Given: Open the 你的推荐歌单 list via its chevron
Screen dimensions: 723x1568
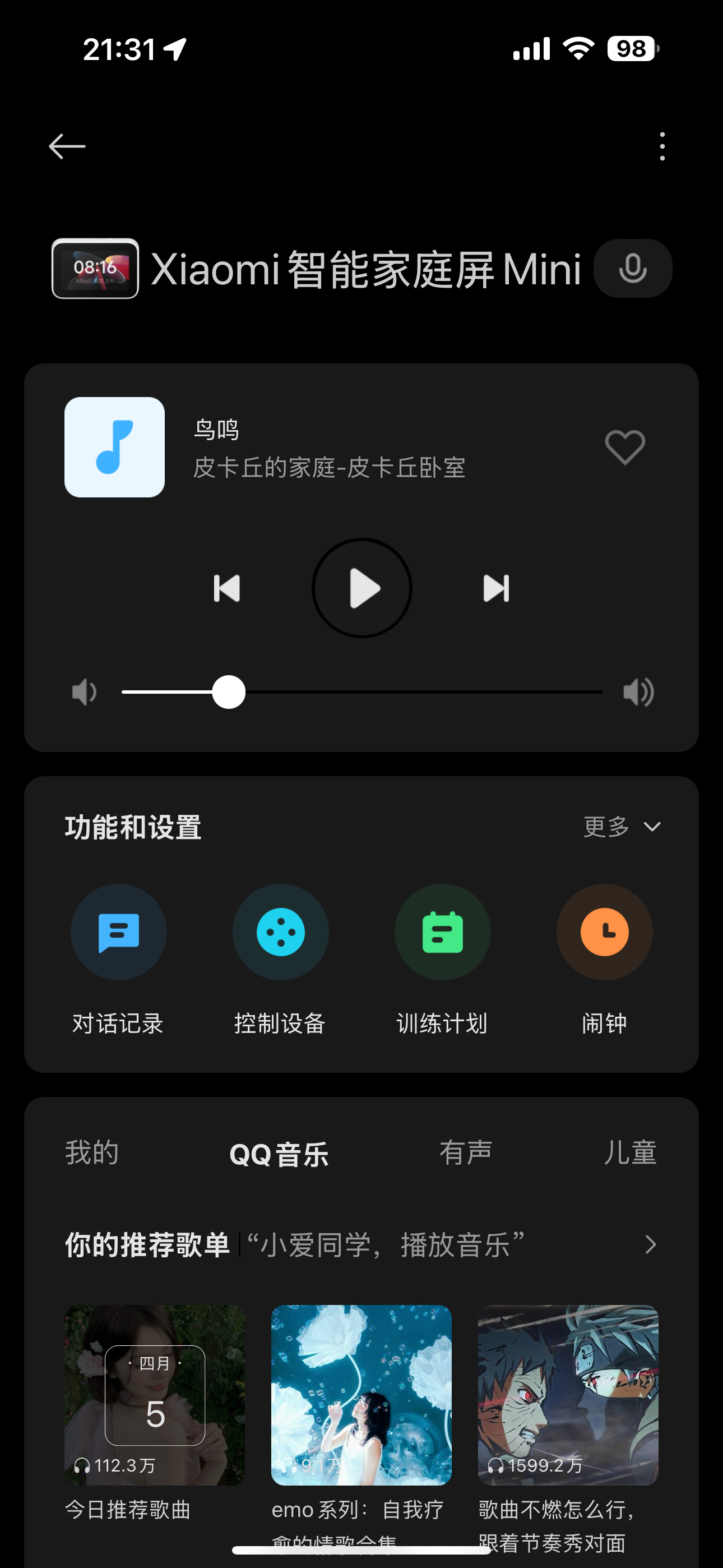Looking at the screenshot, I should (x=650, y=1245).
